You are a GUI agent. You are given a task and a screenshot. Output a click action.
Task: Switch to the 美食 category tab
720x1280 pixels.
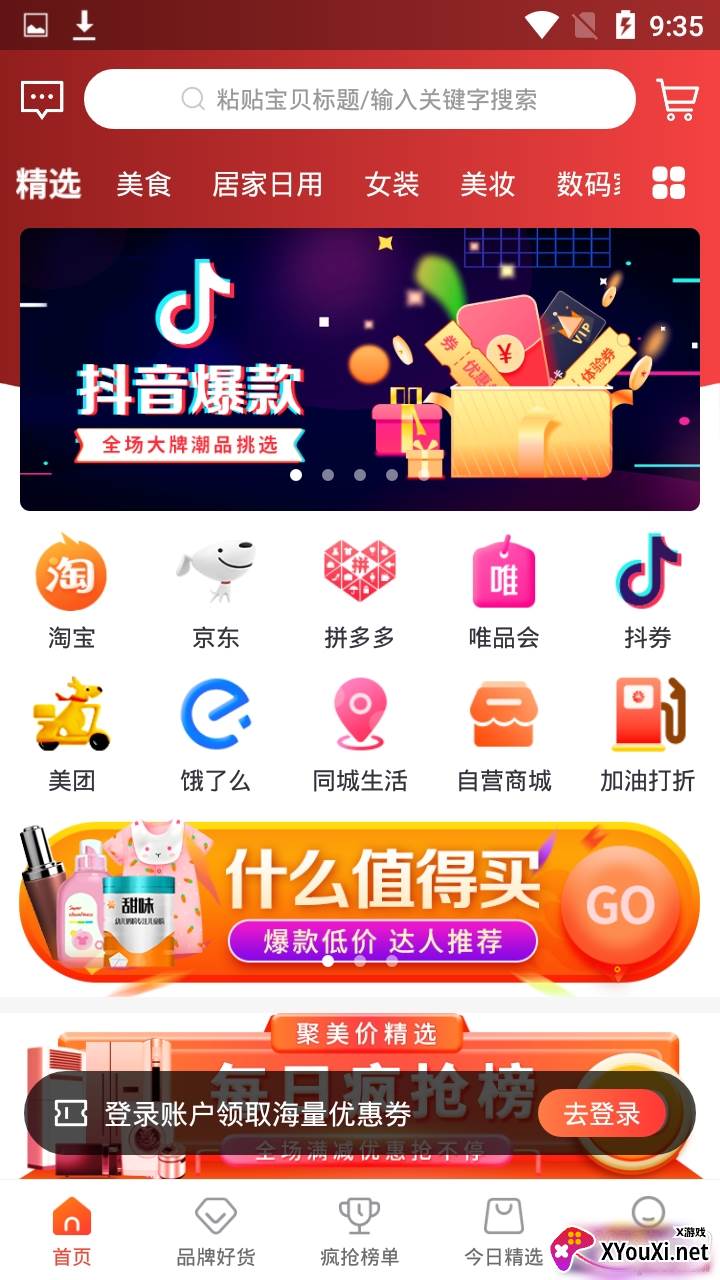(144, 184)
